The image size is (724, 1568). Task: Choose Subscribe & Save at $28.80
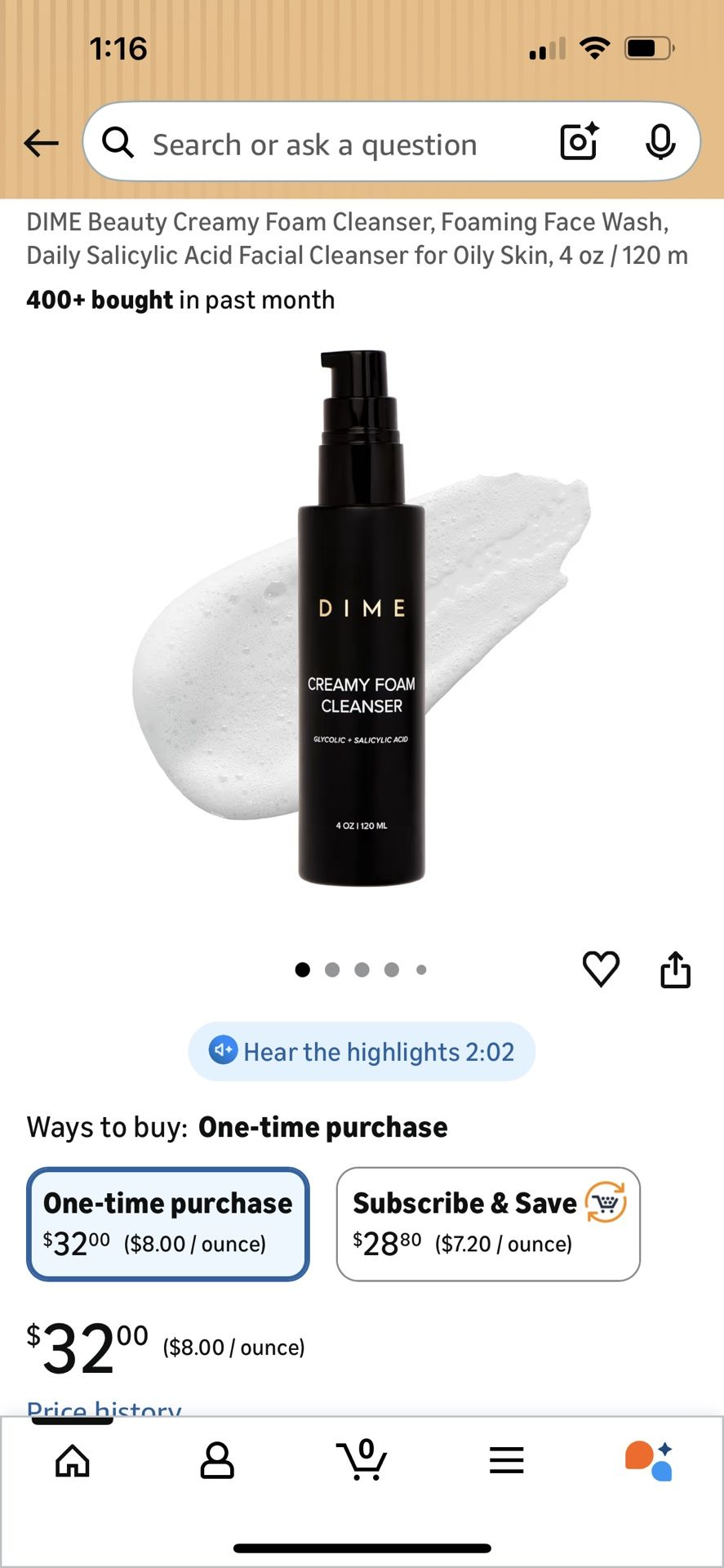coord(487,1223)
